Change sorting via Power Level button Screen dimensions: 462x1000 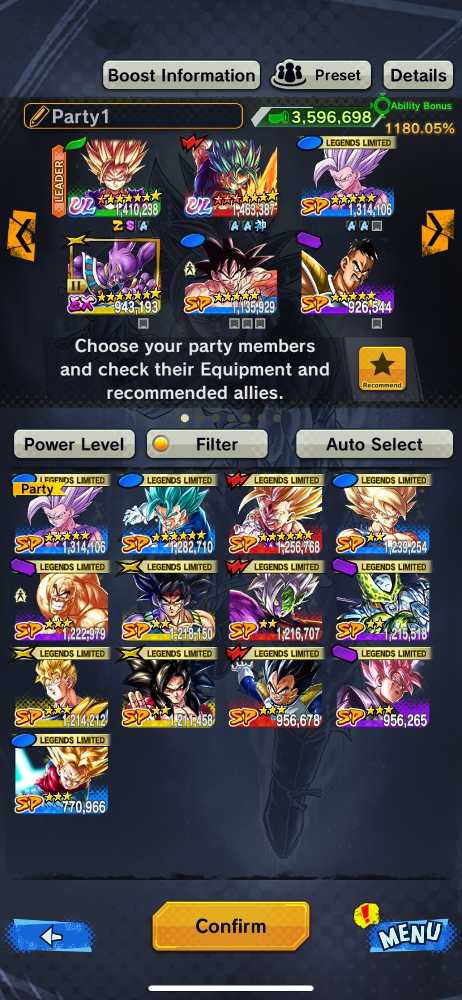[x=74, y=444]
